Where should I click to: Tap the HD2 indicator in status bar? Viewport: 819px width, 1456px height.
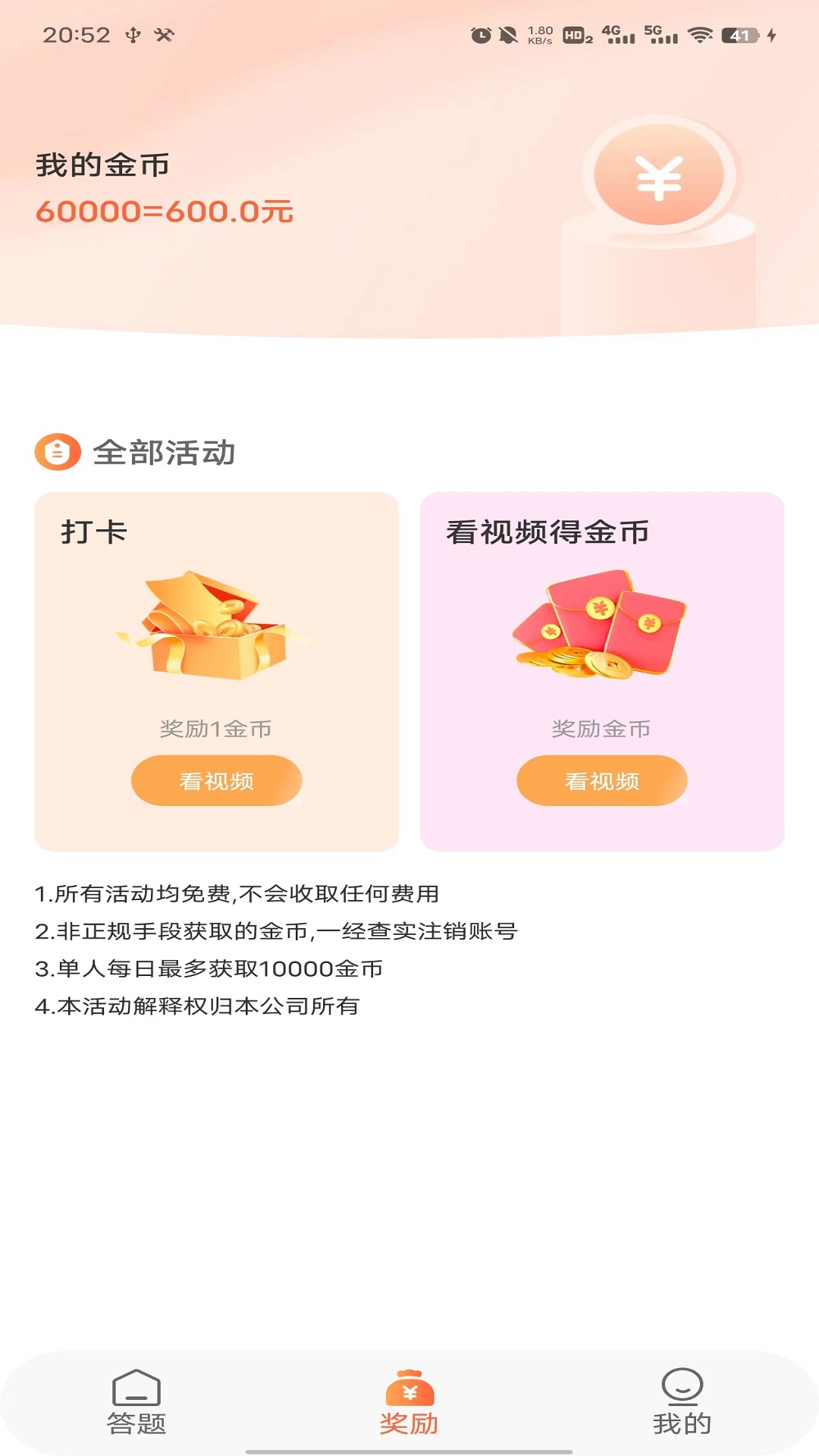click(576, 35)
